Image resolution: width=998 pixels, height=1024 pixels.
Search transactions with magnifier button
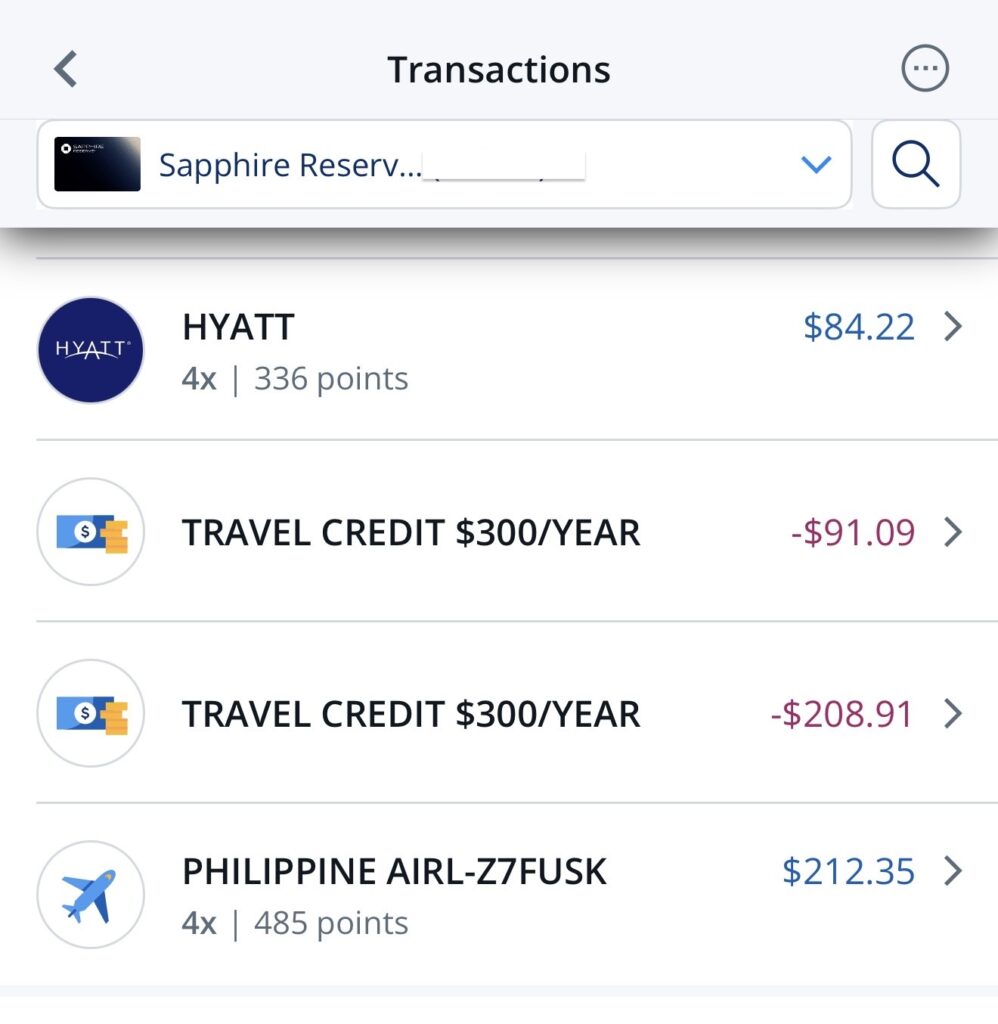(x=915, y=165)
